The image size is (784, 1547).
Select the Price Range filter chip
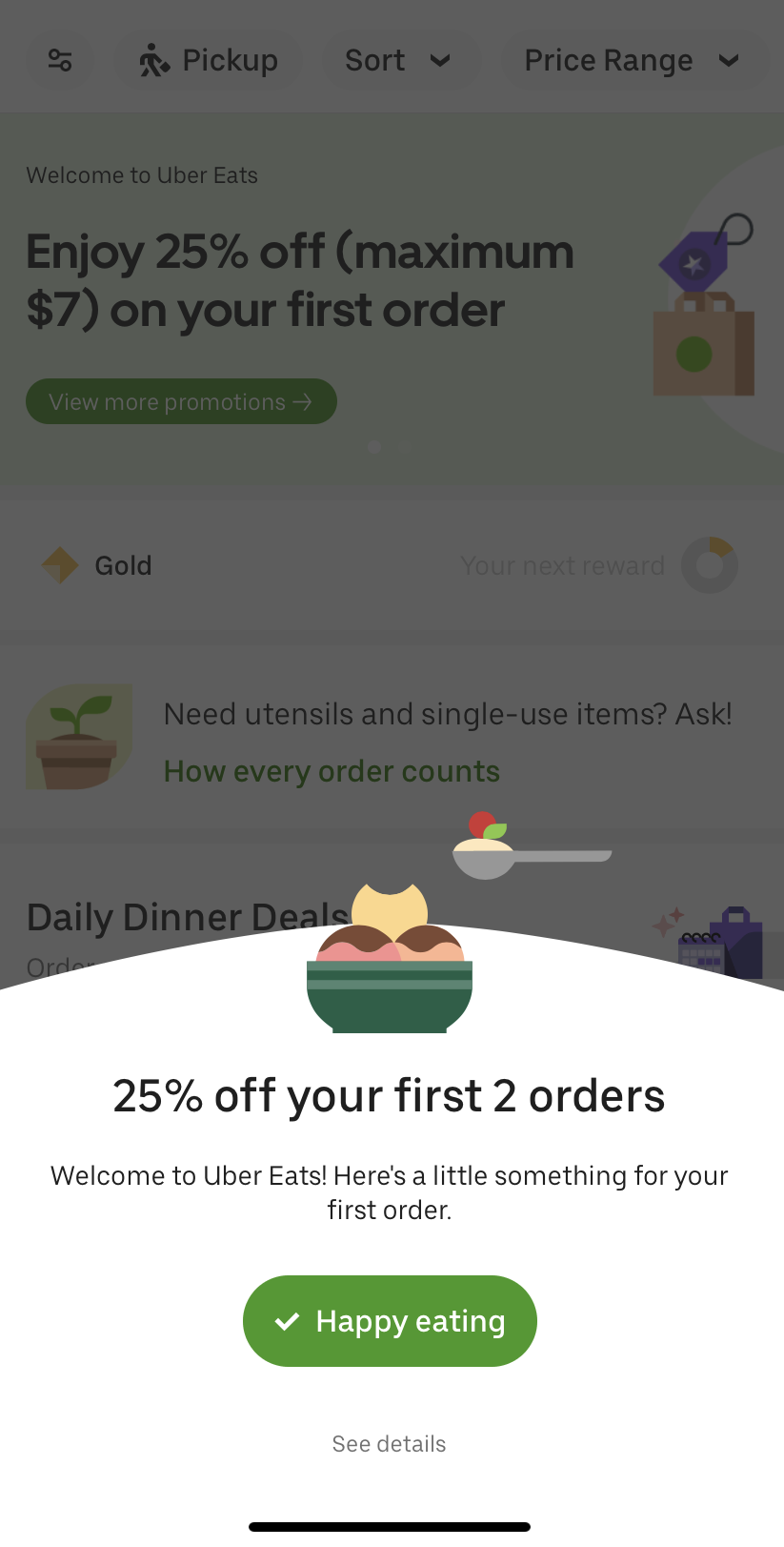pyautogui.click(x=633, y=59)
